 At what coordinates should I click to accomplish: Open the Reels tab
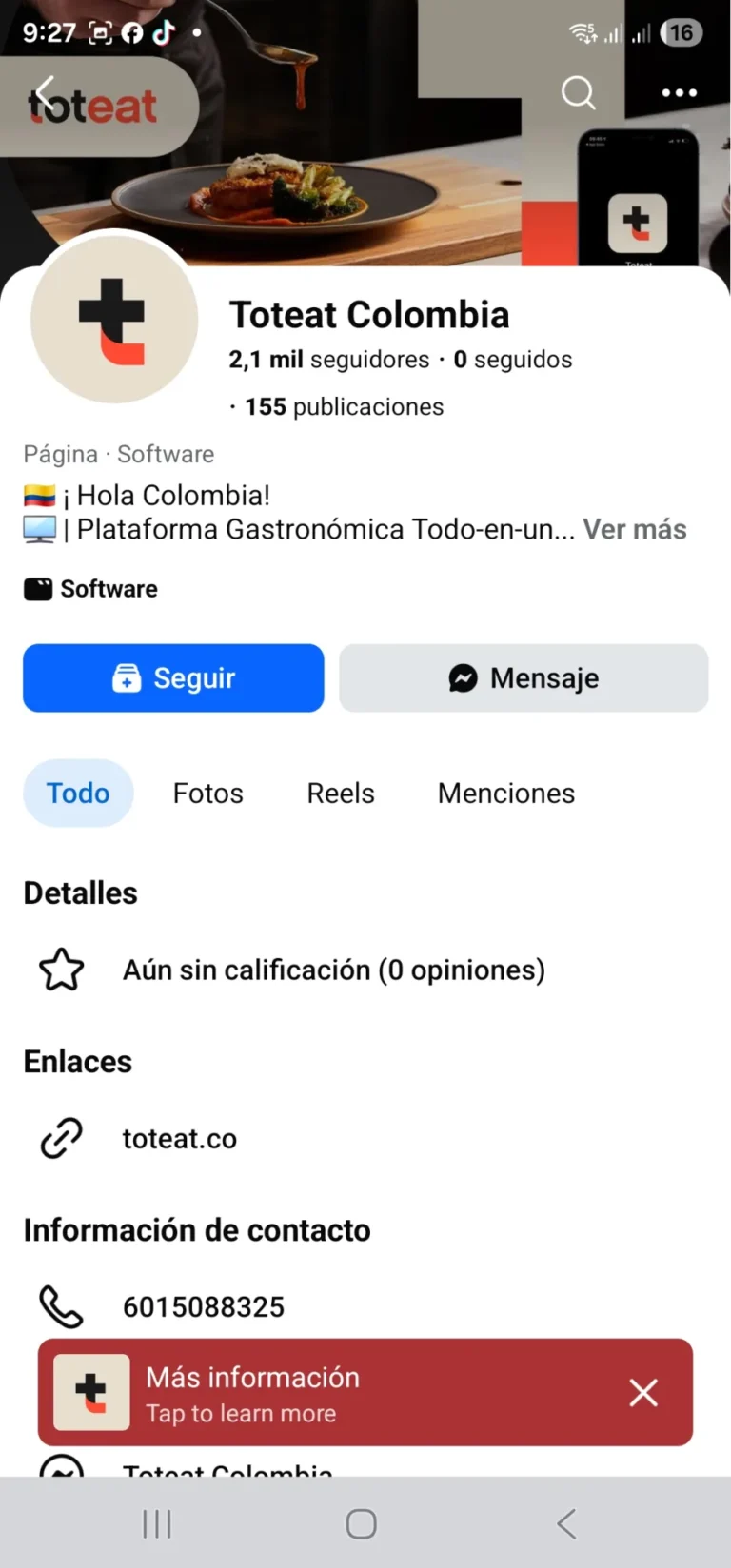click(x=340, y=793)
